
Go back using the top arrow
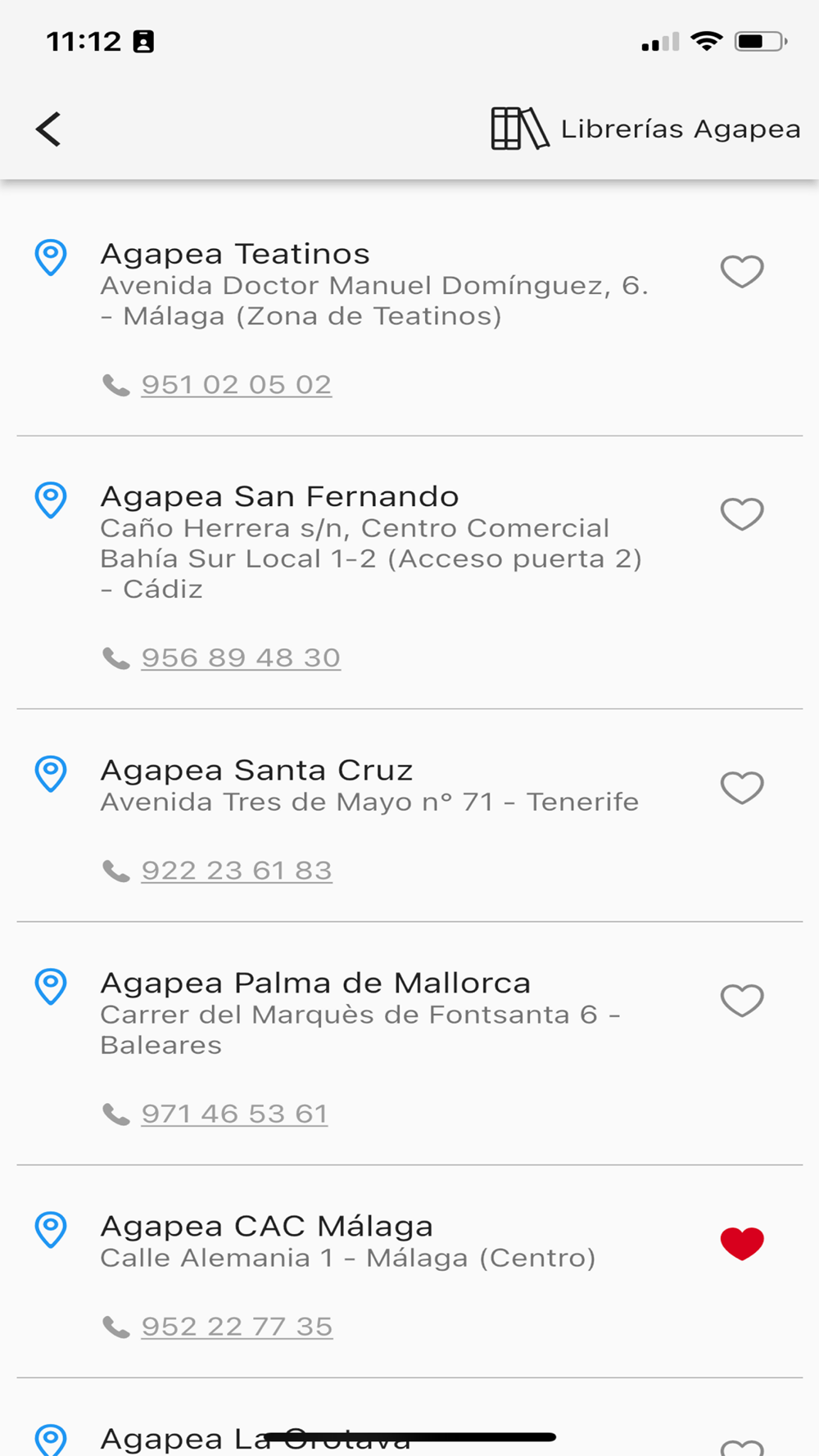(x=49, y=129)
